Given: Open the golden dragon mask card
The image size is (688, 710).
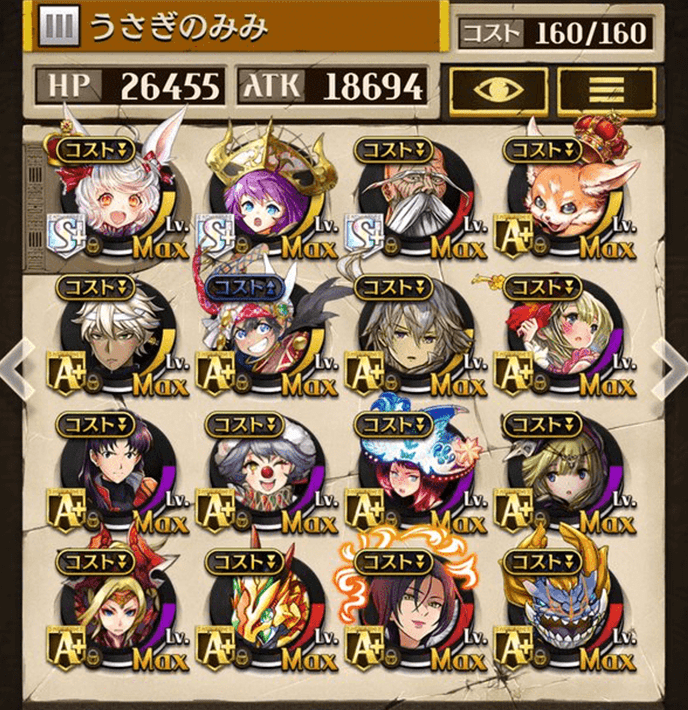Looking at the screenshot, I should (x=264, y=610).
